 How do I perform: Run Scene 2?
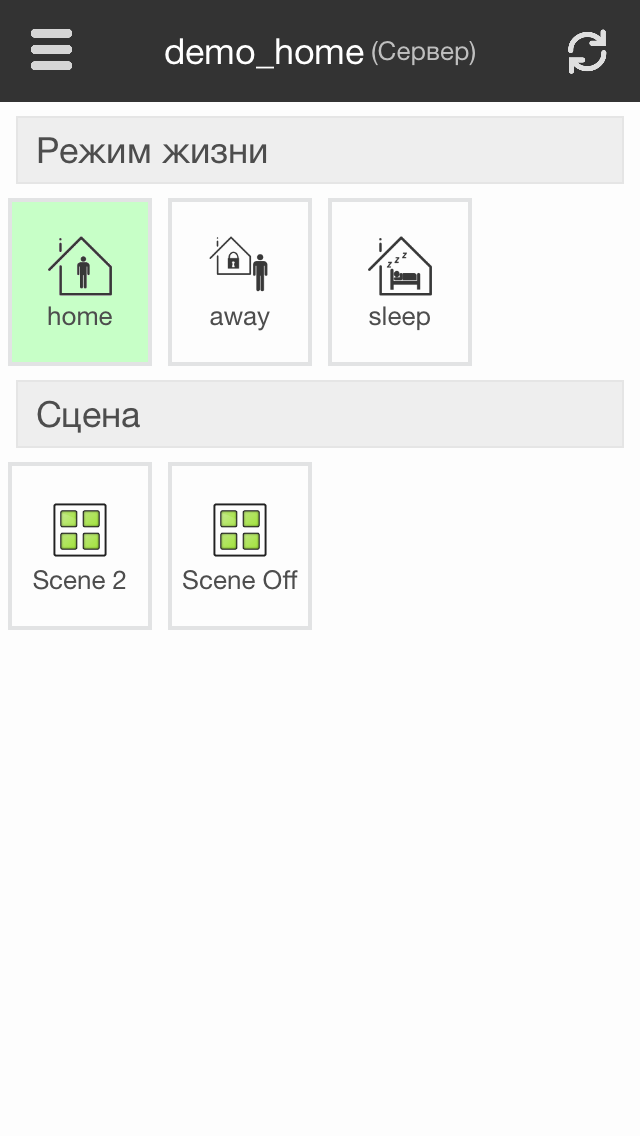pyautogui.click(x=80, y=546)
